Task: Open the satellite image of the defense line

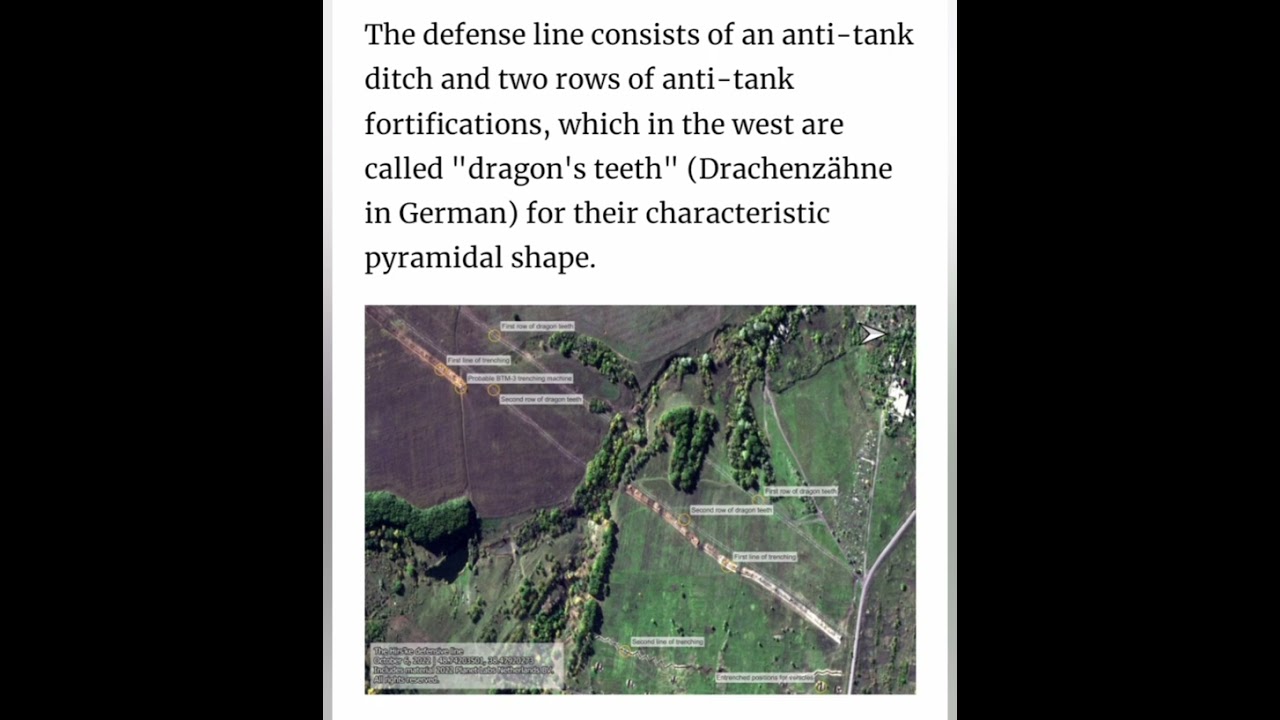Action: [640, 499]
